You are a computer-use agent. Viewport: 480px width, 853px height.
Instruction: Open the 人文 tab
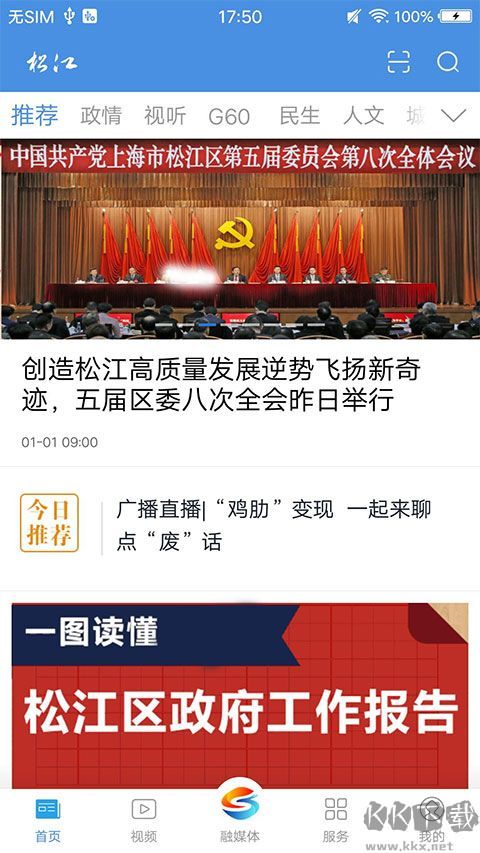(364, 116)
